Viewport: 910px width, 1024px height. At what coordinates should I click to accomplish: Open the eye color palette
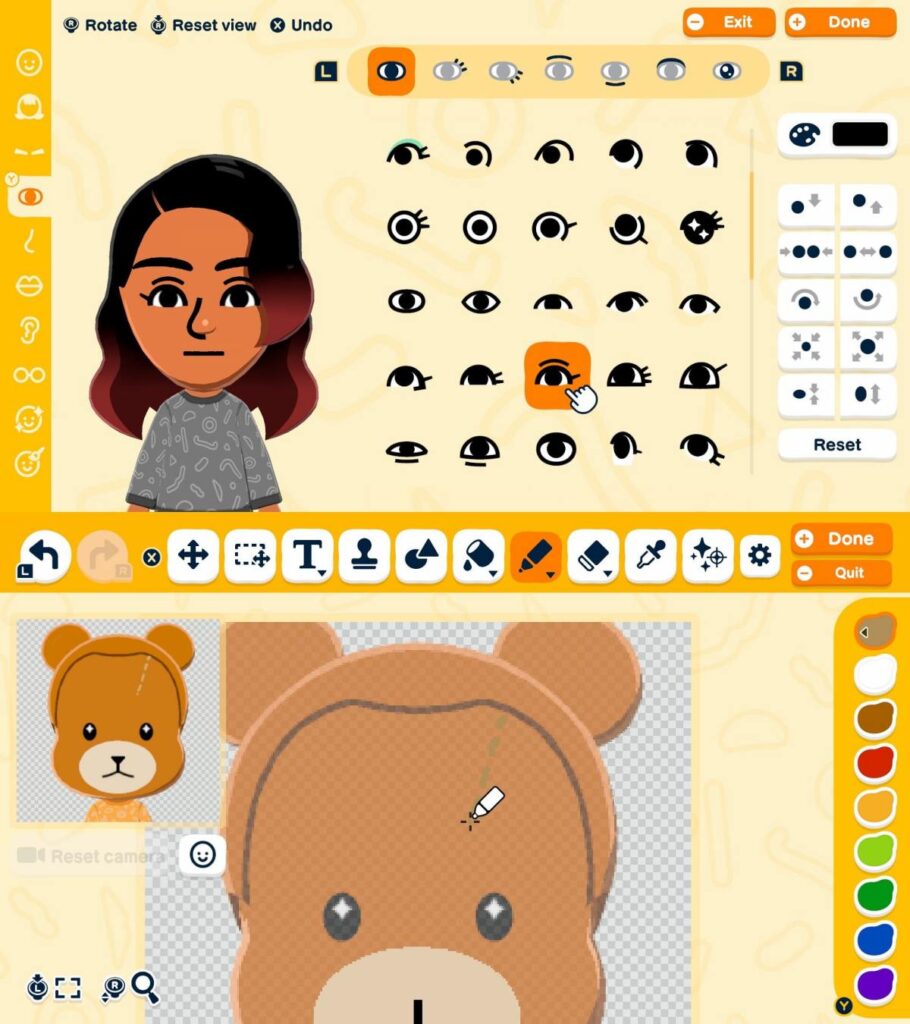[836, 135]
